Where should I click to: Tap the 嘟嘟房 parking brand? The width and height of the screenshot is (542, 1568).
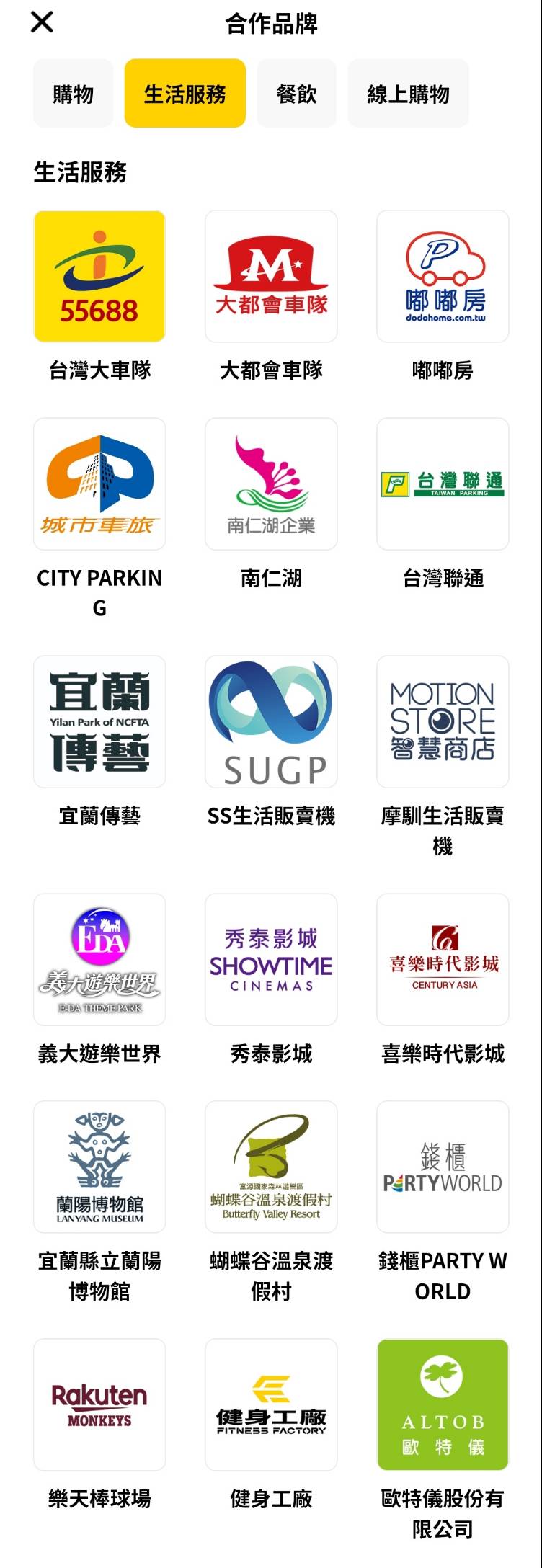pyautogui.click(x=443, y=277)
